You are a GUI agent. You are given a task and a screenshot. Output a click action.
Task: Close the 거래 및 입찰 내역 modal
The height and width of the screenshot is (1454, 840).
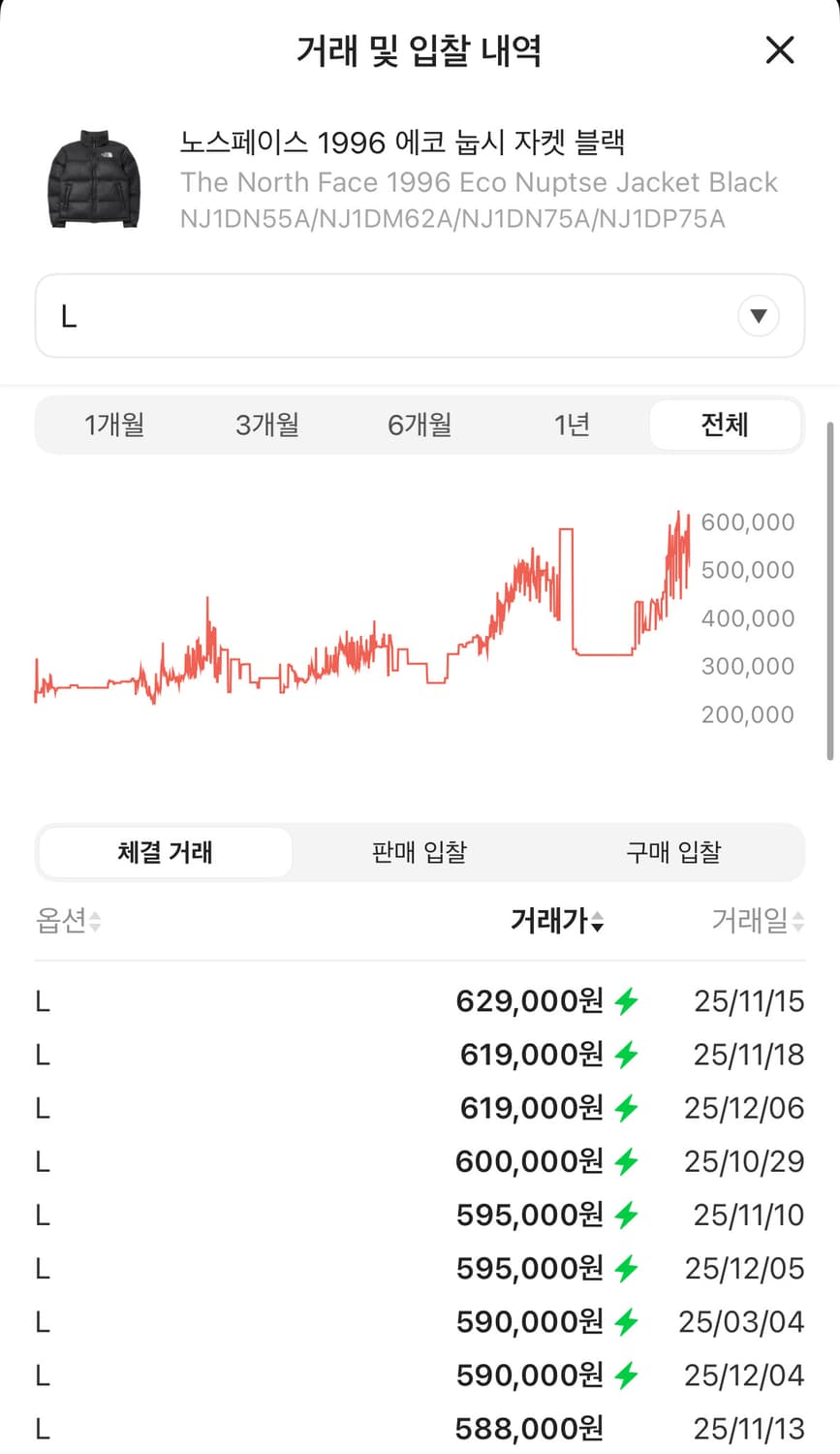(780, 50)
